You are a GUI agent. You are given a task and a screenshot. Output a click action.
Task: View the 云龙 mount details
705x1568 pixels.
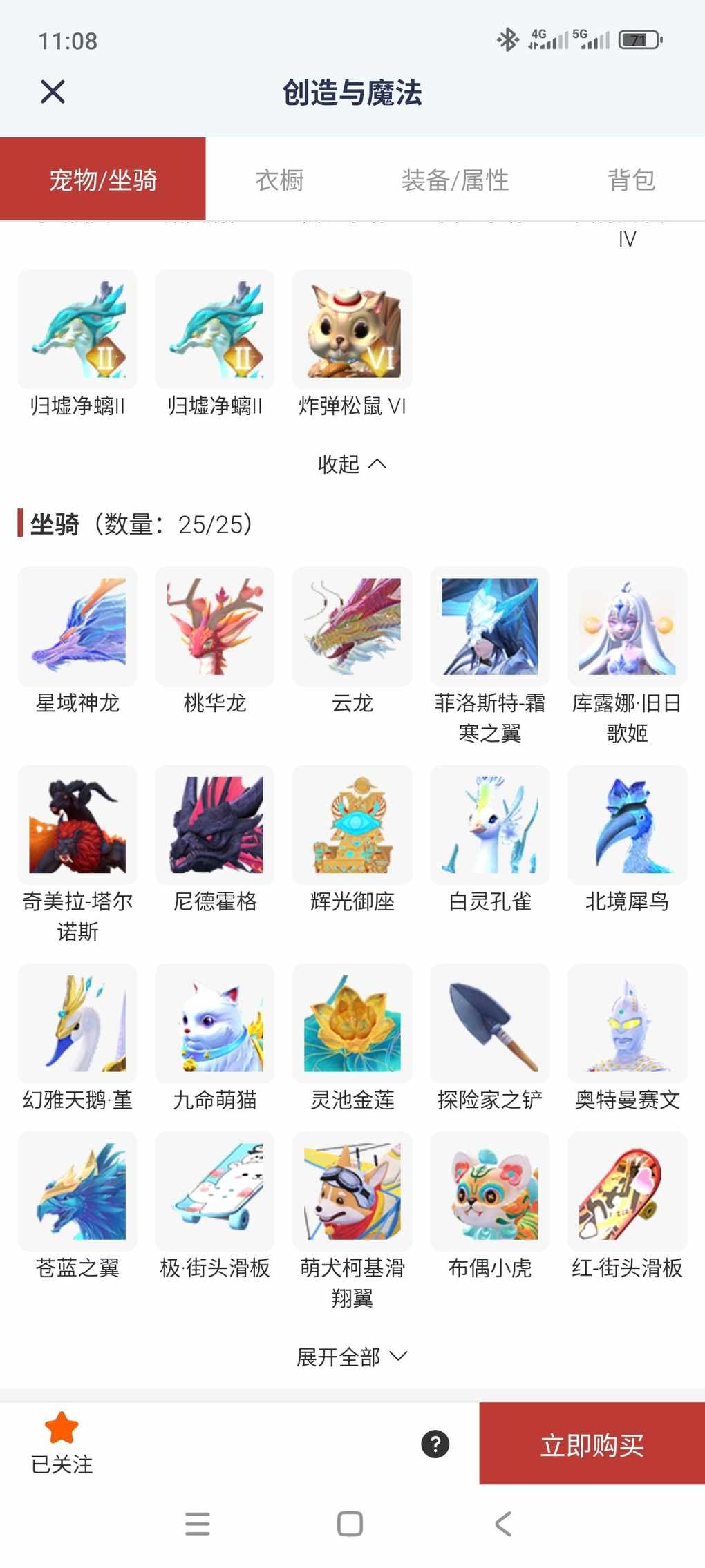tap(352, 627)
